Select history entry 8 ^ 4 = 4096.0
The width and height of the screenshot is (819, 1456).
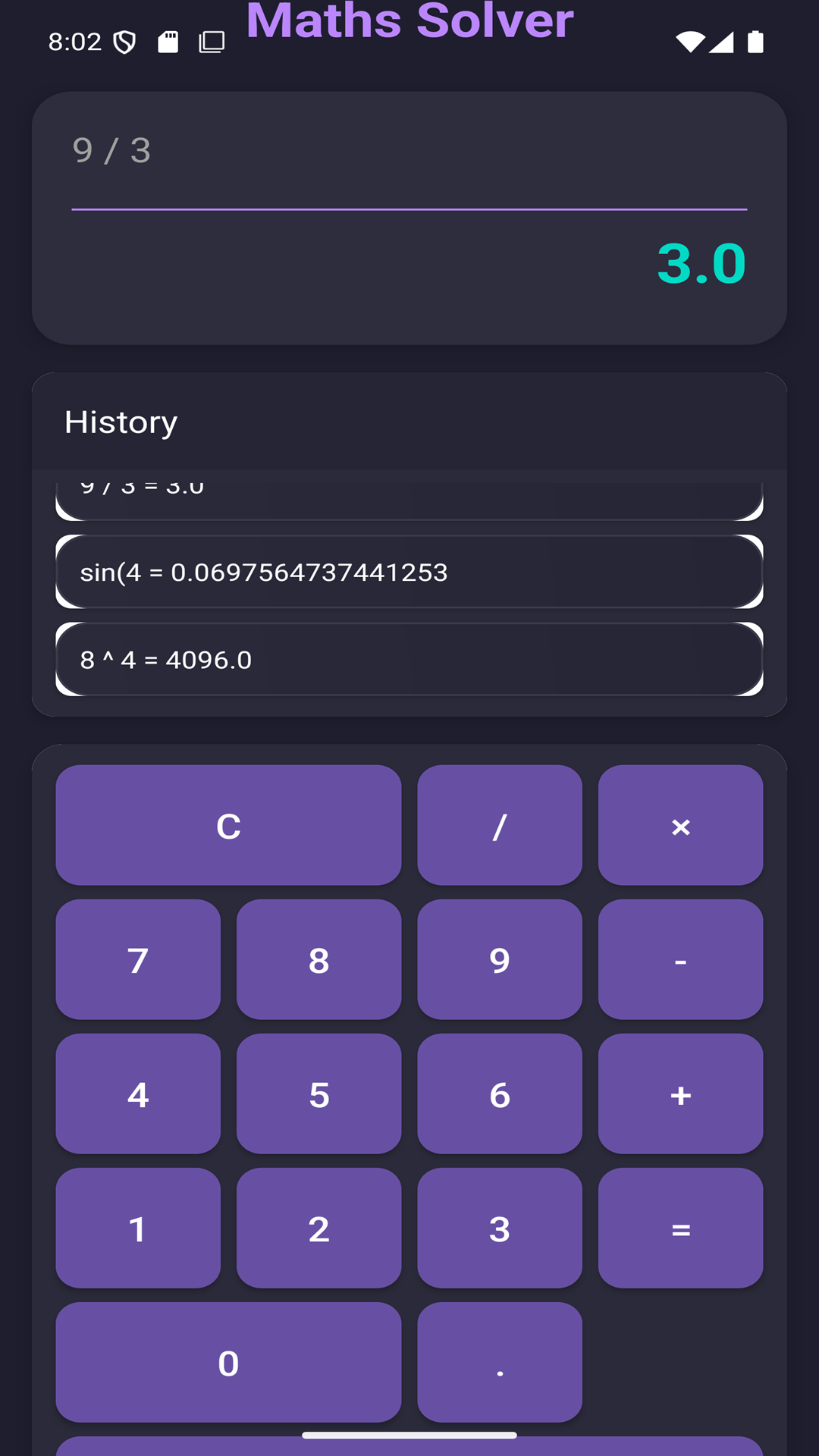click(409, 659)
